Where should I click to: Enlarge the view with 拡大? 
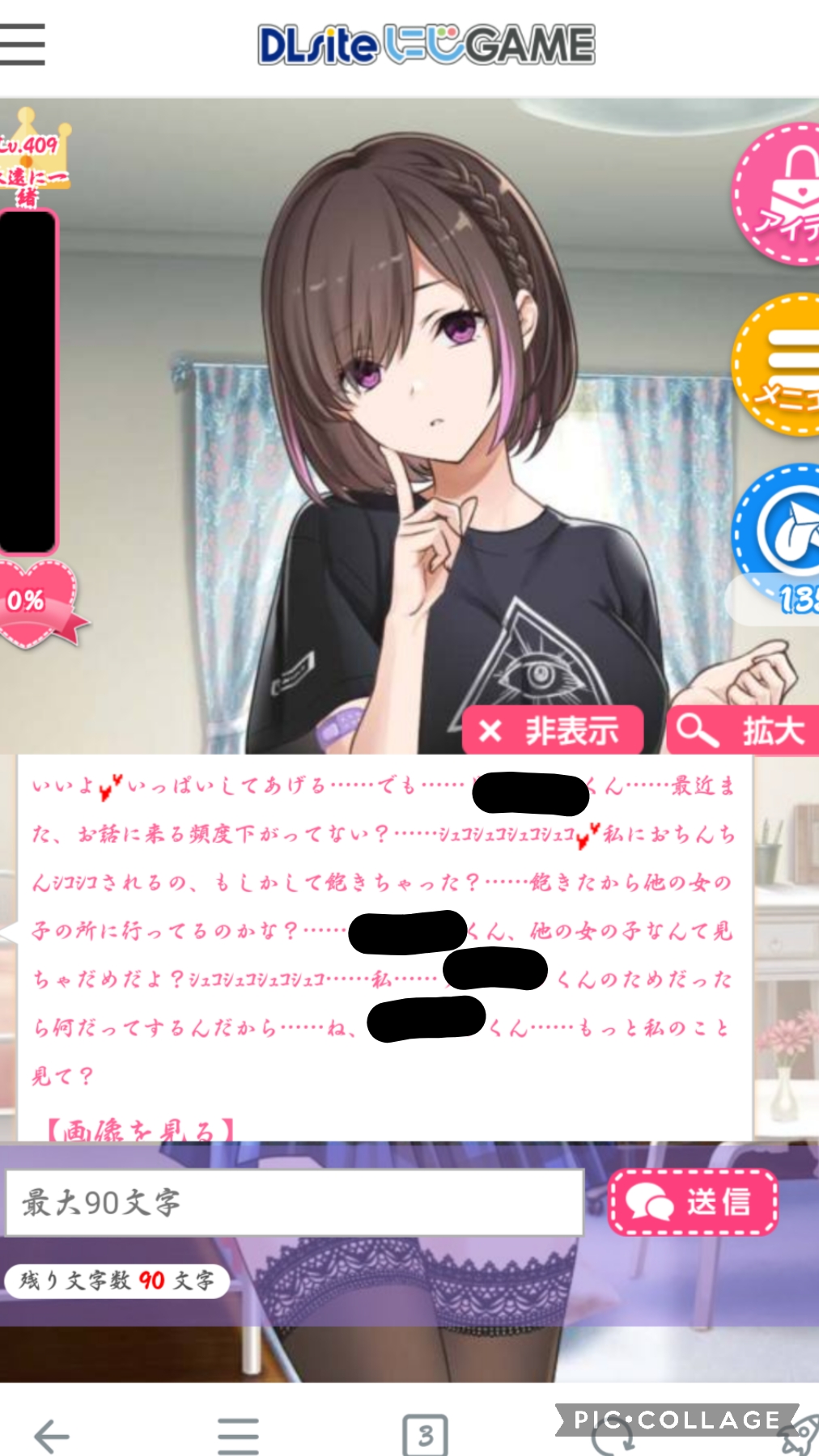pyautogui.click(x=743, y=731)
